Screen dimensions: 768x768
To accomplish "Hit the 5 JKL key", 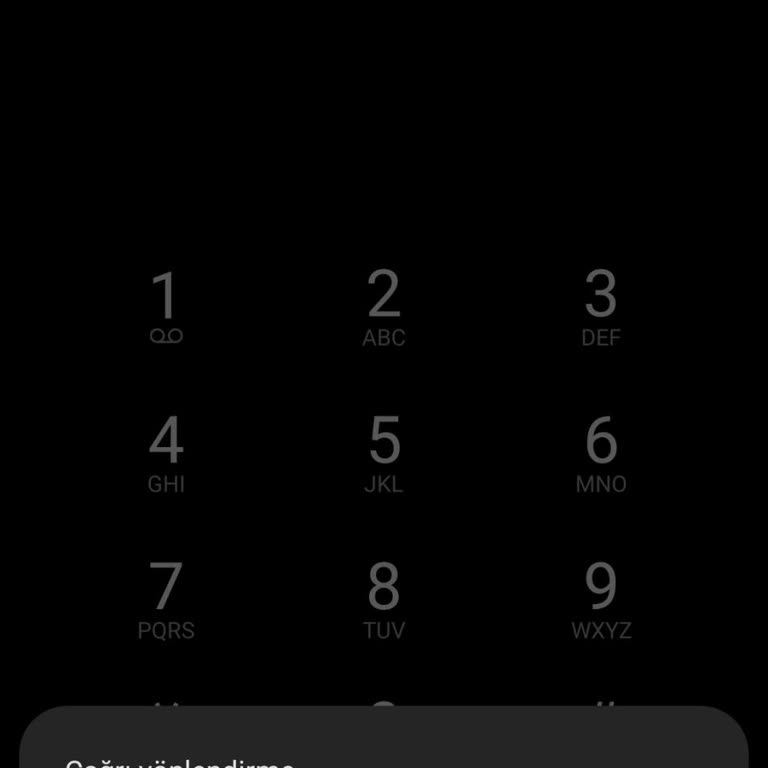I will point(384,454).
